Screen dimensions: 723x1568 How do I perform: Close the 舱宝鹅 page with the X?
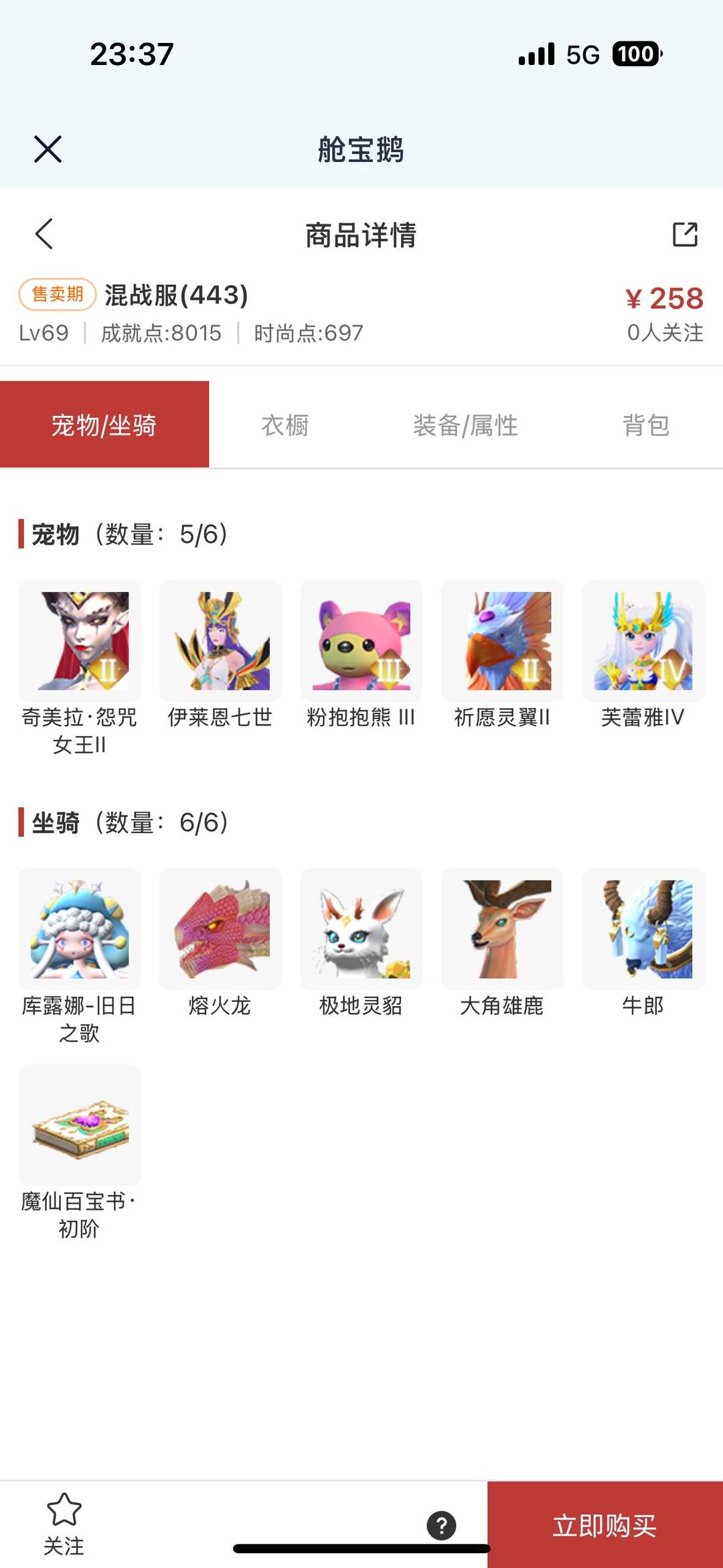[x=46, y=149]
